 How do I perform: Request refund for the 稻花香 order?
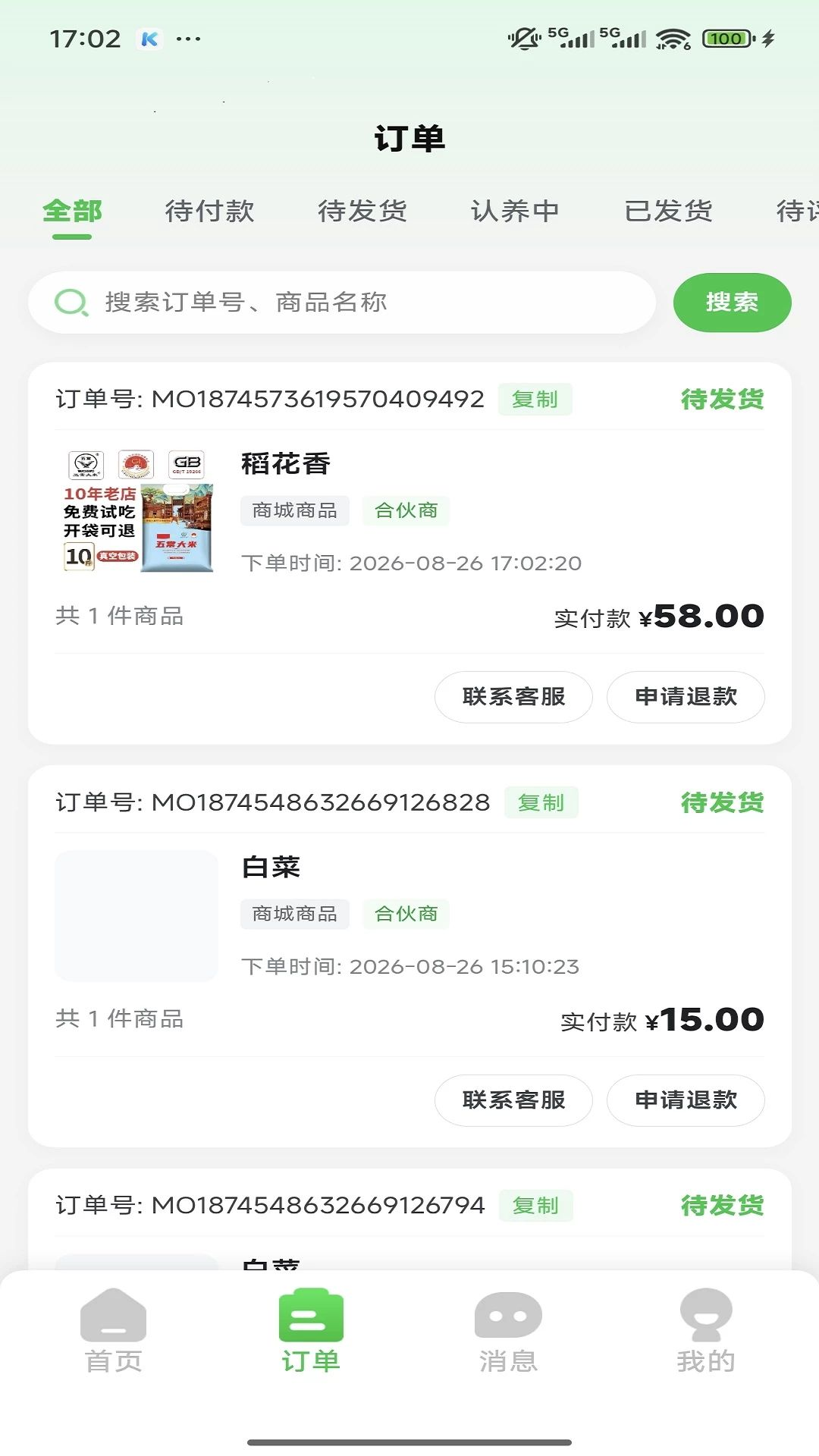(x=686, y=697)
